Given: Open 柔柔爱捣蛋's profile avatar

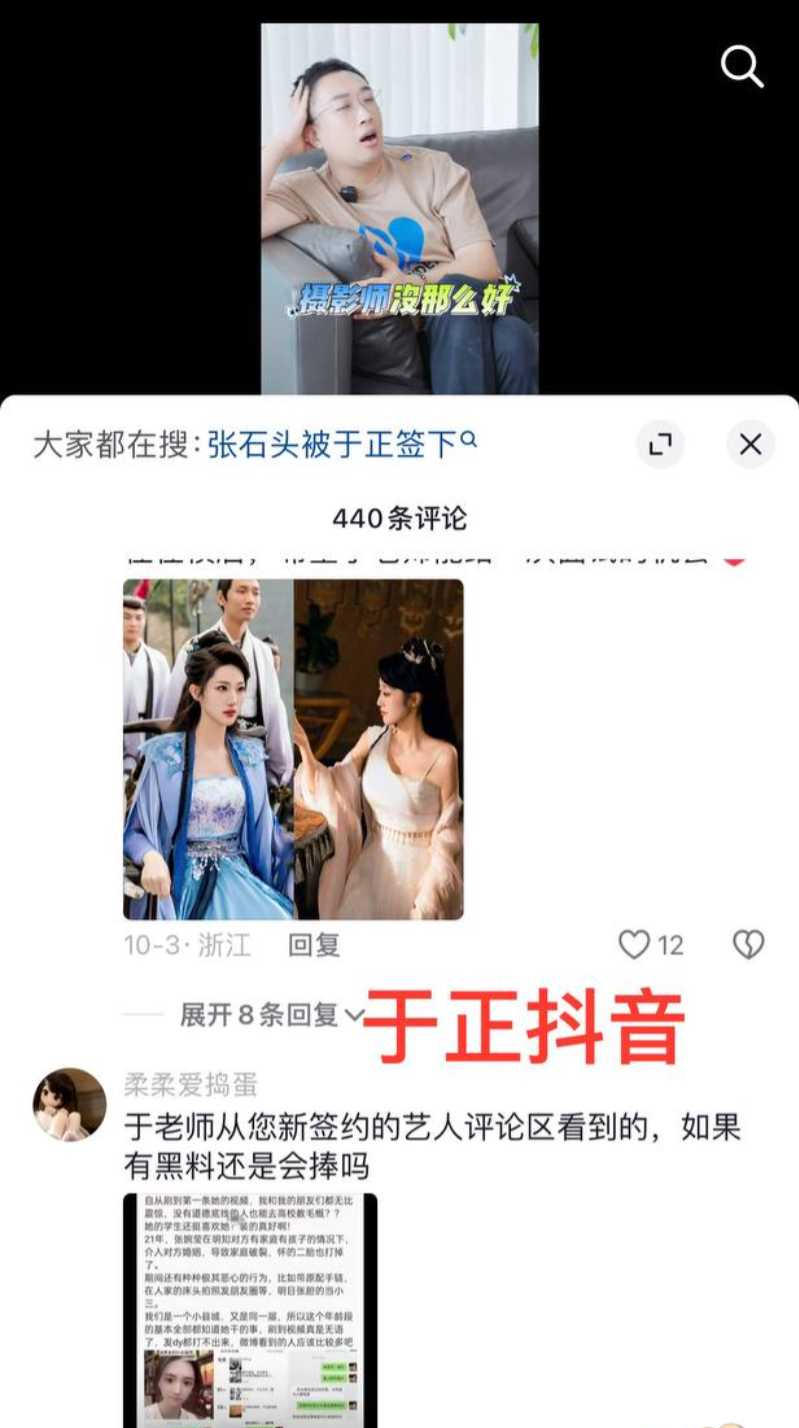Looking at the screenshot, I should 70,1104.
